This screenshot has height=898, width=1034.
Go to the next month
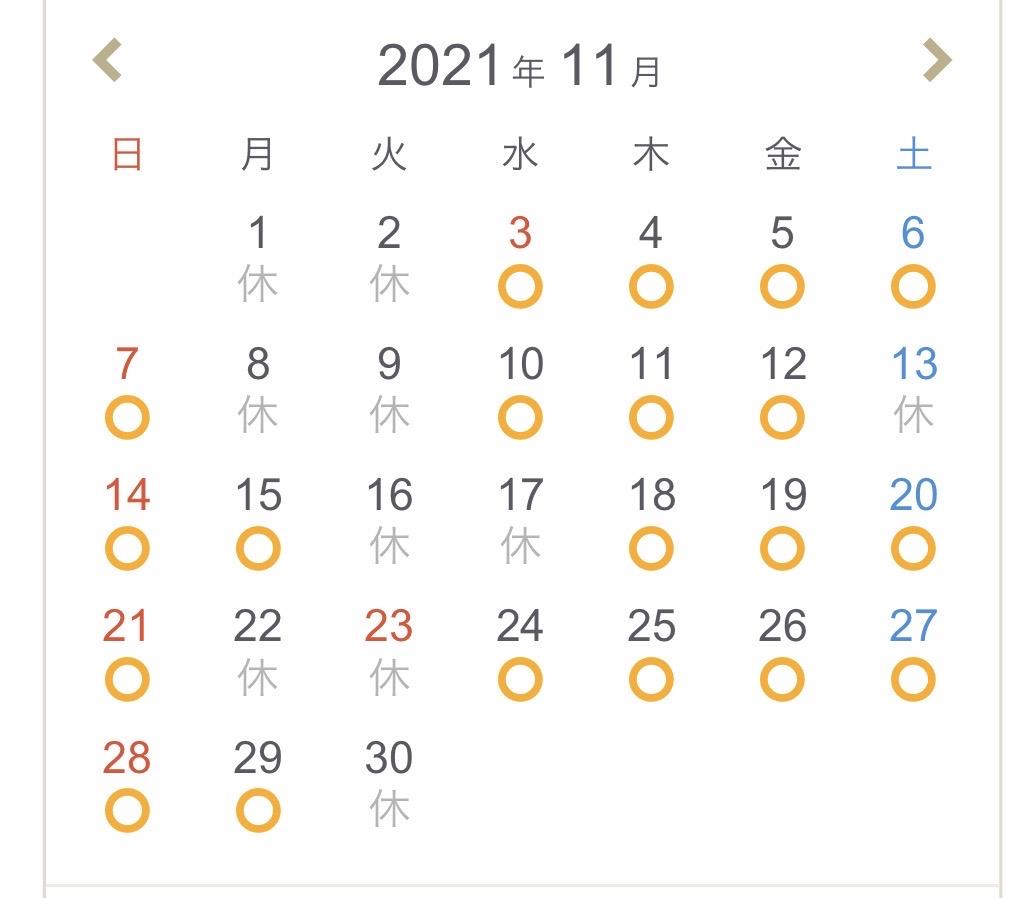click(936, 61)
